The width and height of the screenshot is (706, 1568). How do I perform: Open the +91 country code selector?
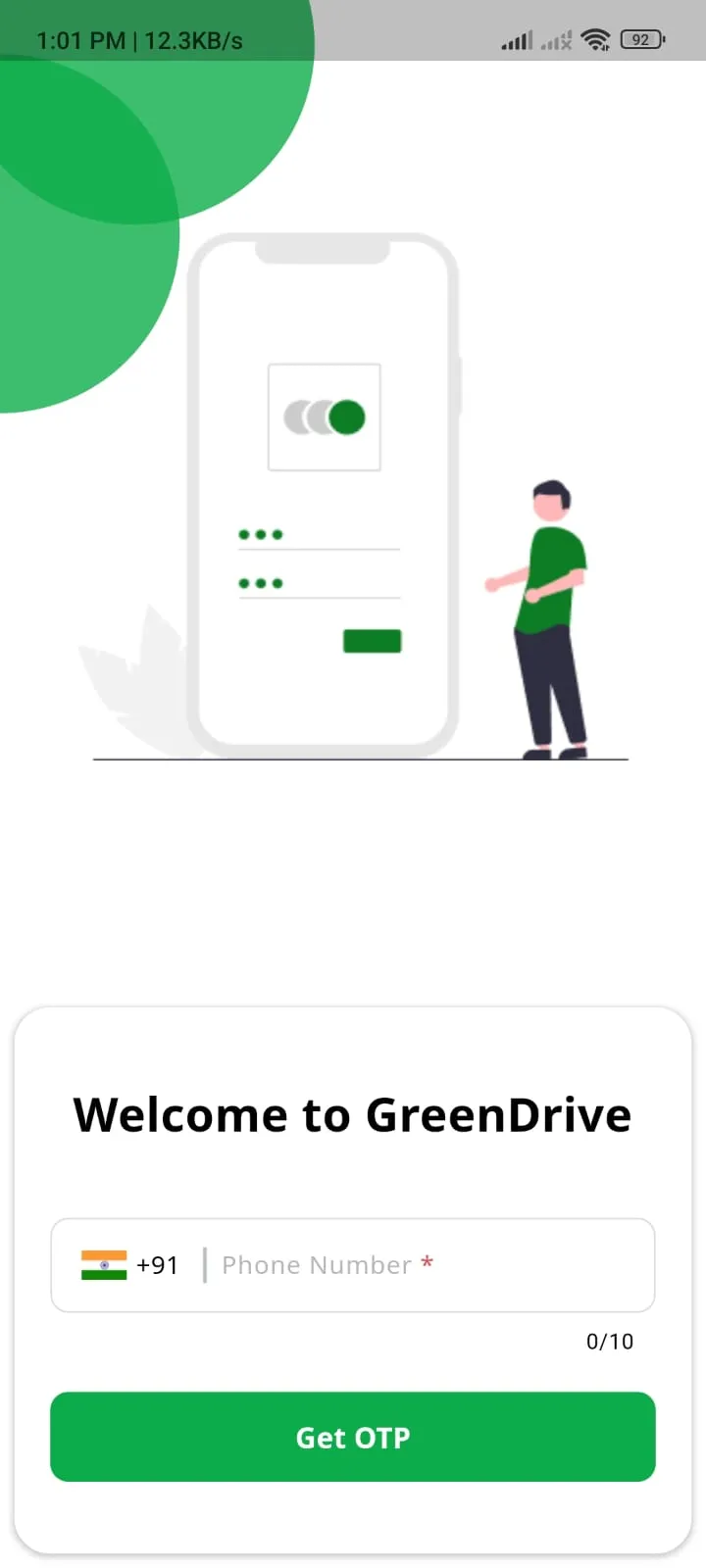129,1265
